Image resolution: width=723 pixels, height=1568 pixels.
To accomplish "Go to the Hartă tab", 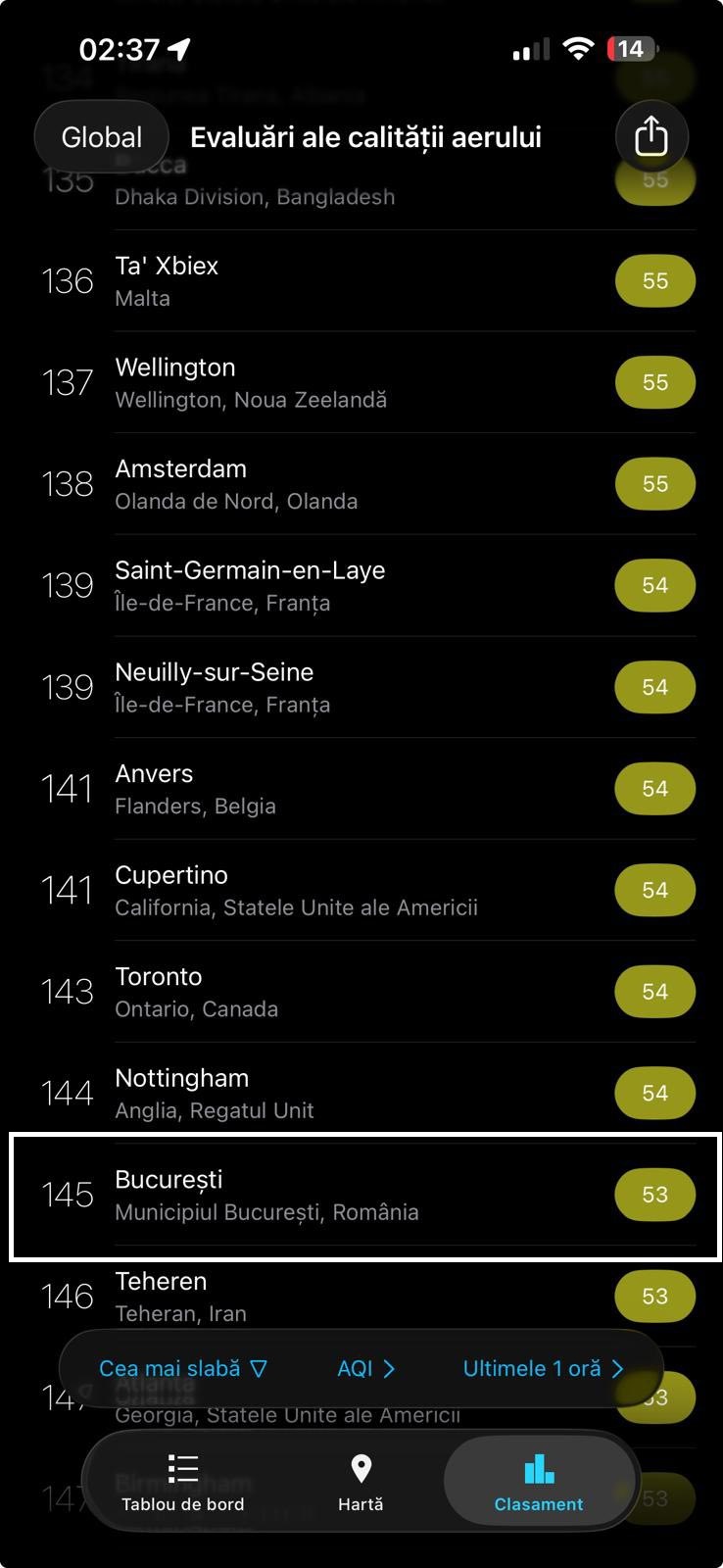I will click(361, 1482).
